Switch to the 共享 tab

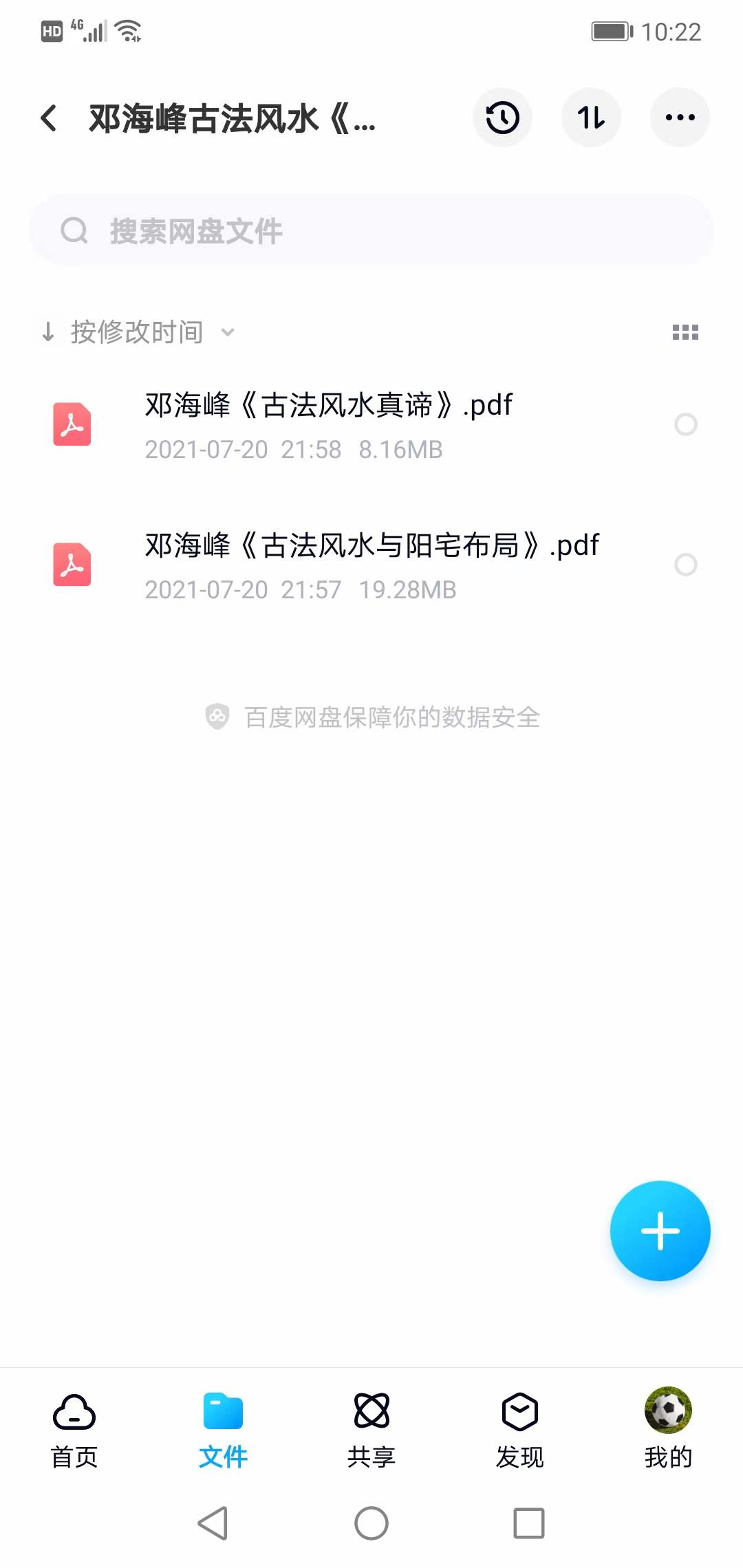click(x=371, y=1428)
